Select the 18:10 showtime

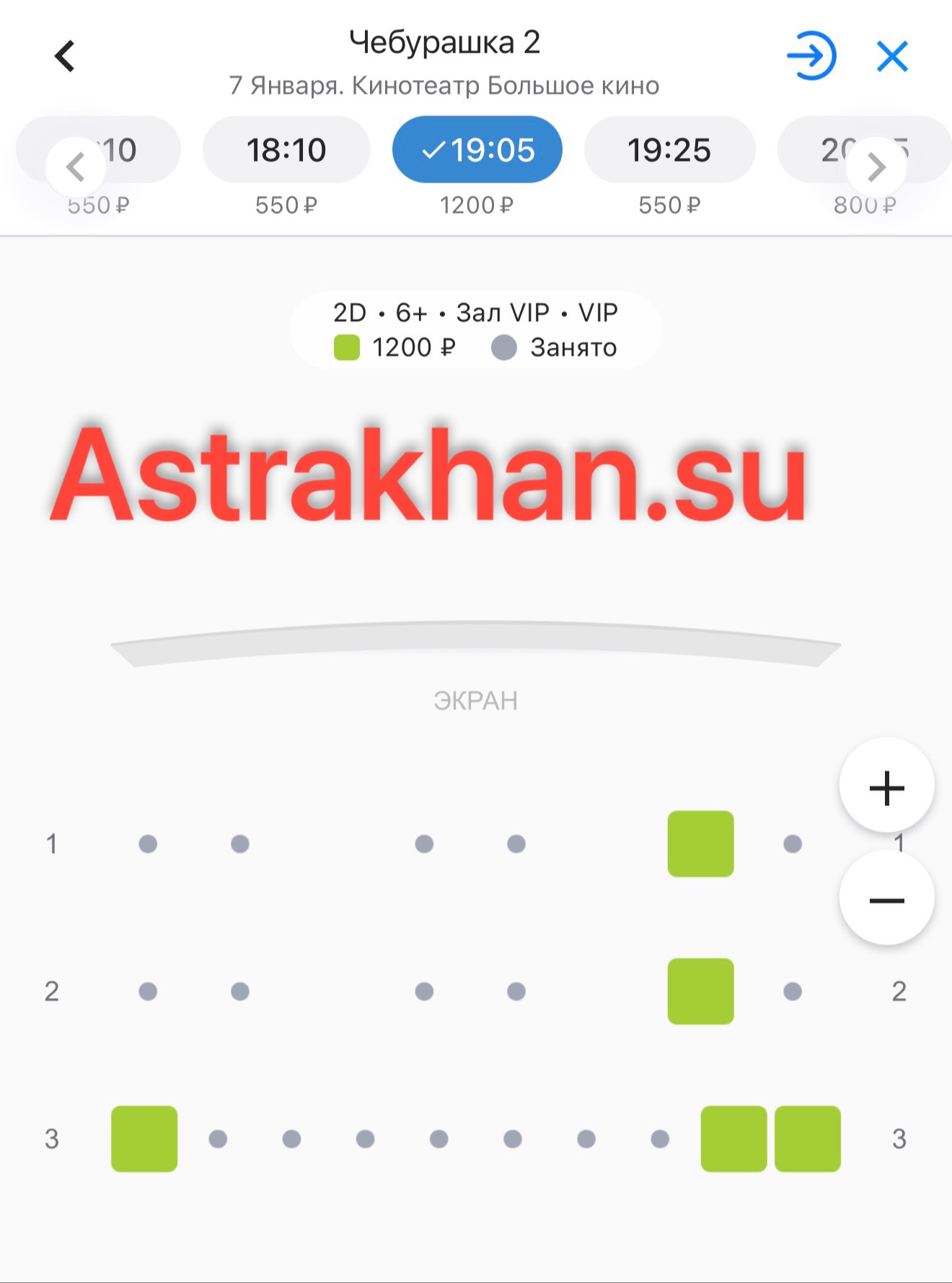tap(286, 150)
